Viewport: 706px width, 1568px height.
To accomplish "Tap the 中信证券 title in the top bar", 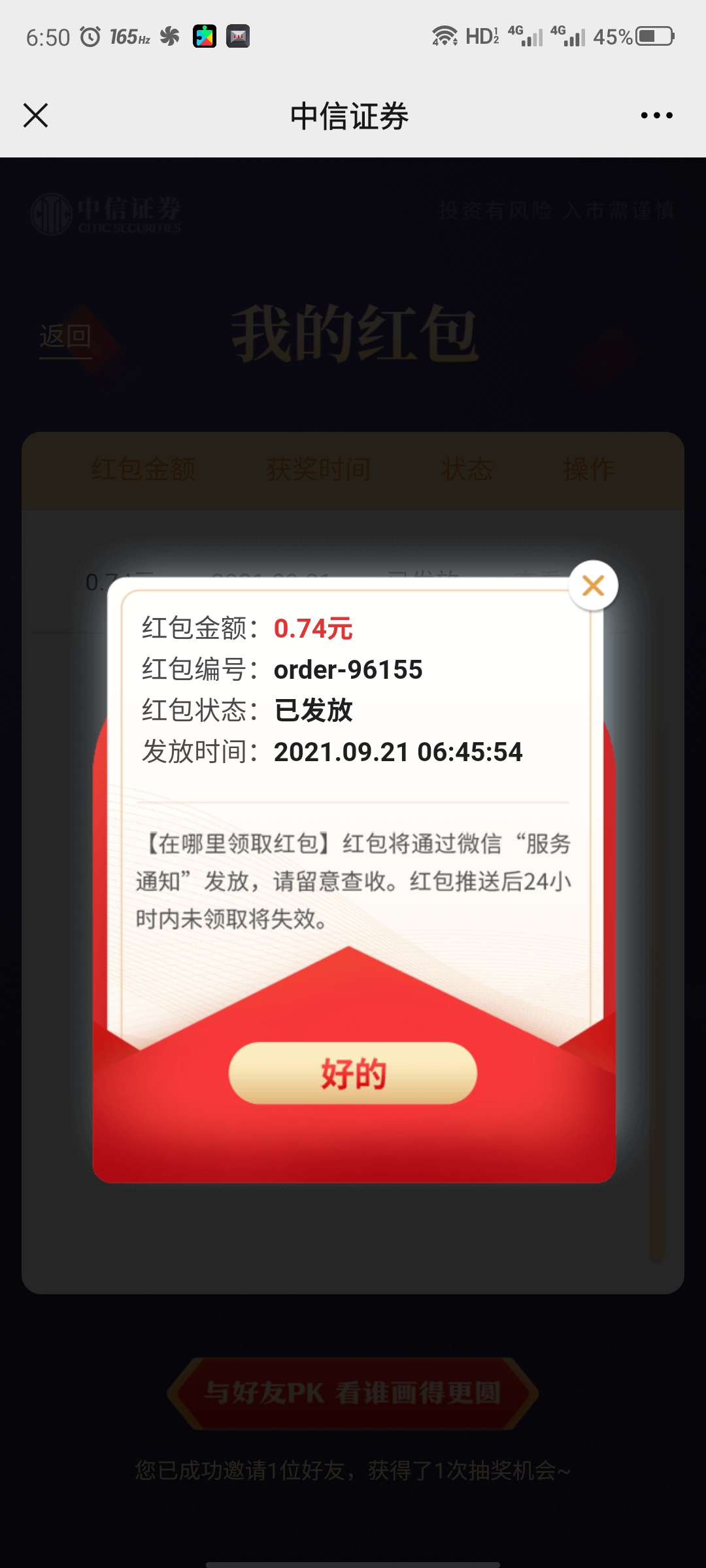I will coord(351,115).
